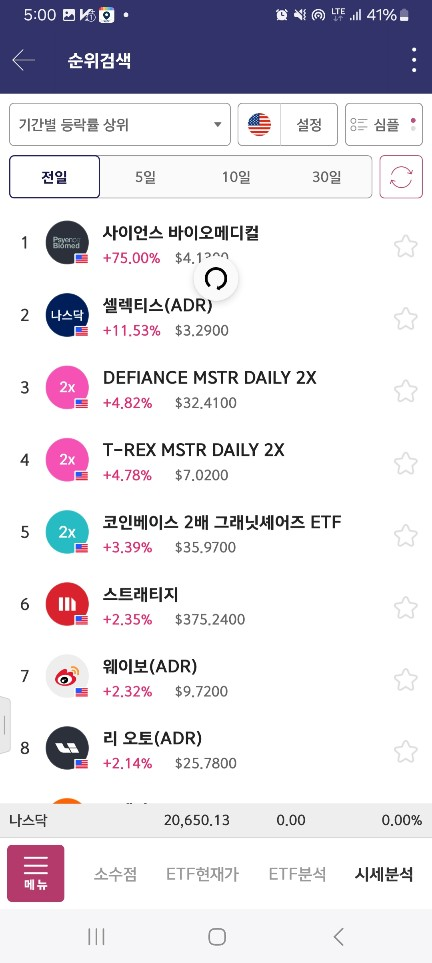This screenshot has width=432, height=963.
Task: Star the 스트래티지 stock
Action: (406, 607)
